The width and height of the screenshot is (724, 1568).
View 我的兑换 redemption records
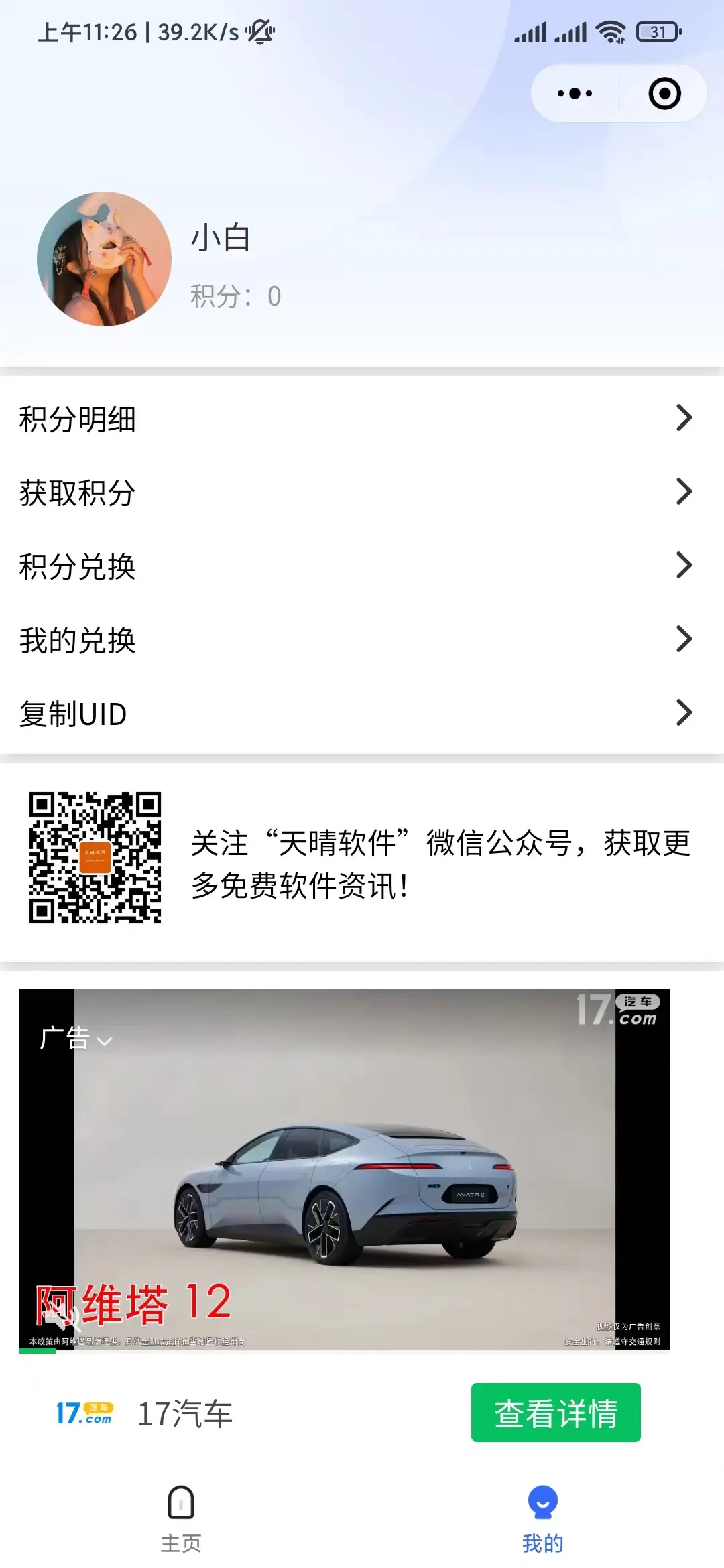coord(362,641)
